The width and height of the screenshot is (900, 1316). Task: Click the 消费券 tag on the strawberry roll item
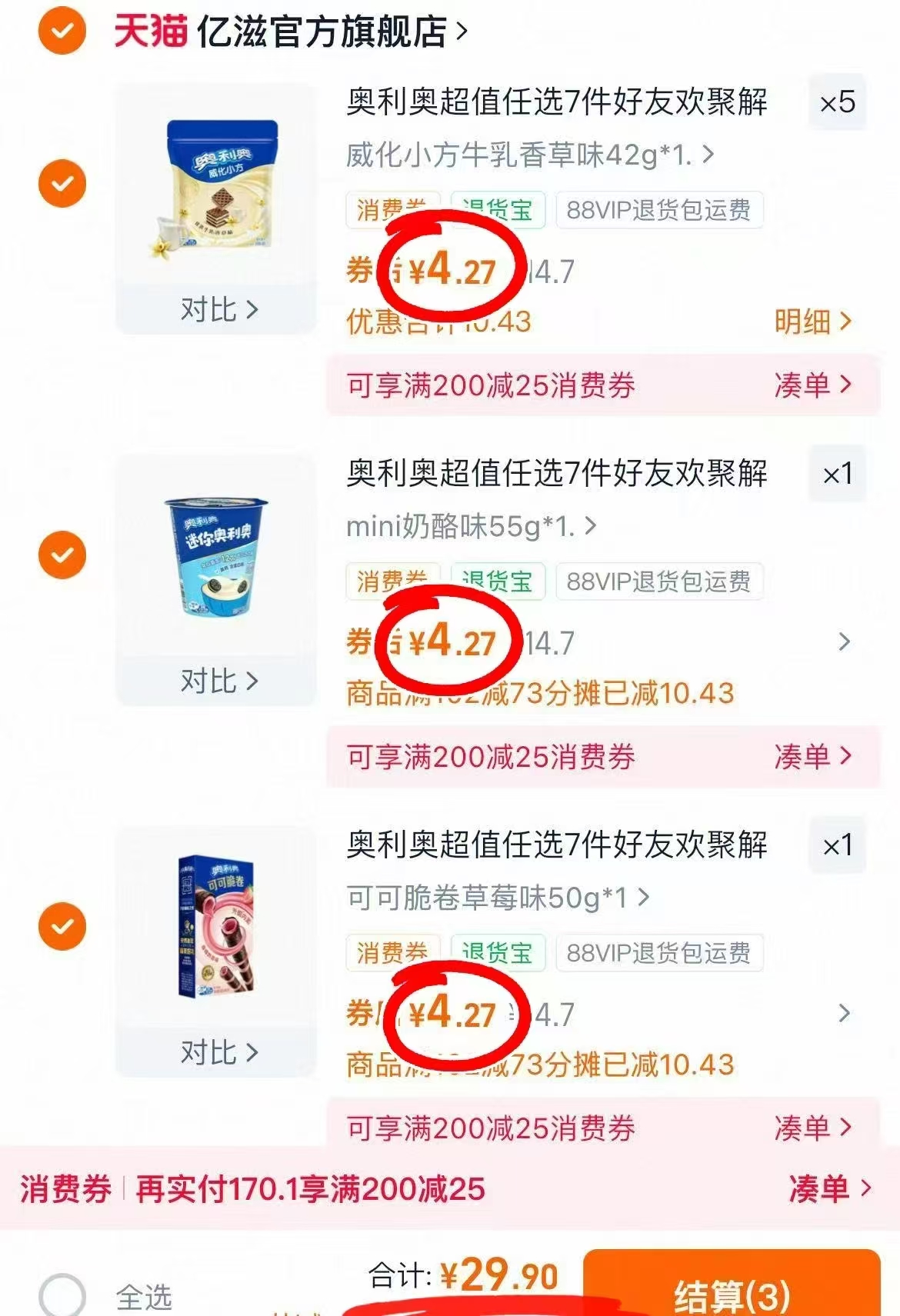(394, 952)
